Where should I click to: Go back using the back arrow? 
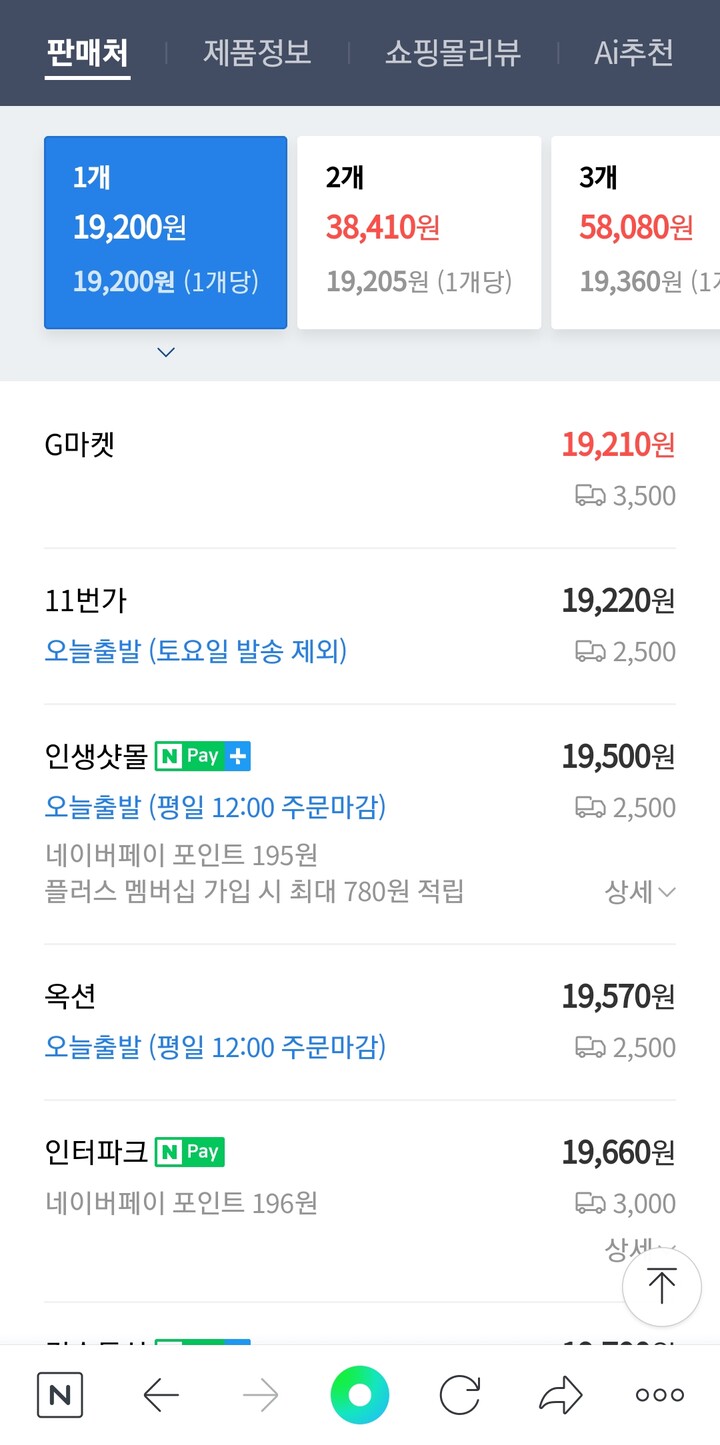tap(160, 1394)
